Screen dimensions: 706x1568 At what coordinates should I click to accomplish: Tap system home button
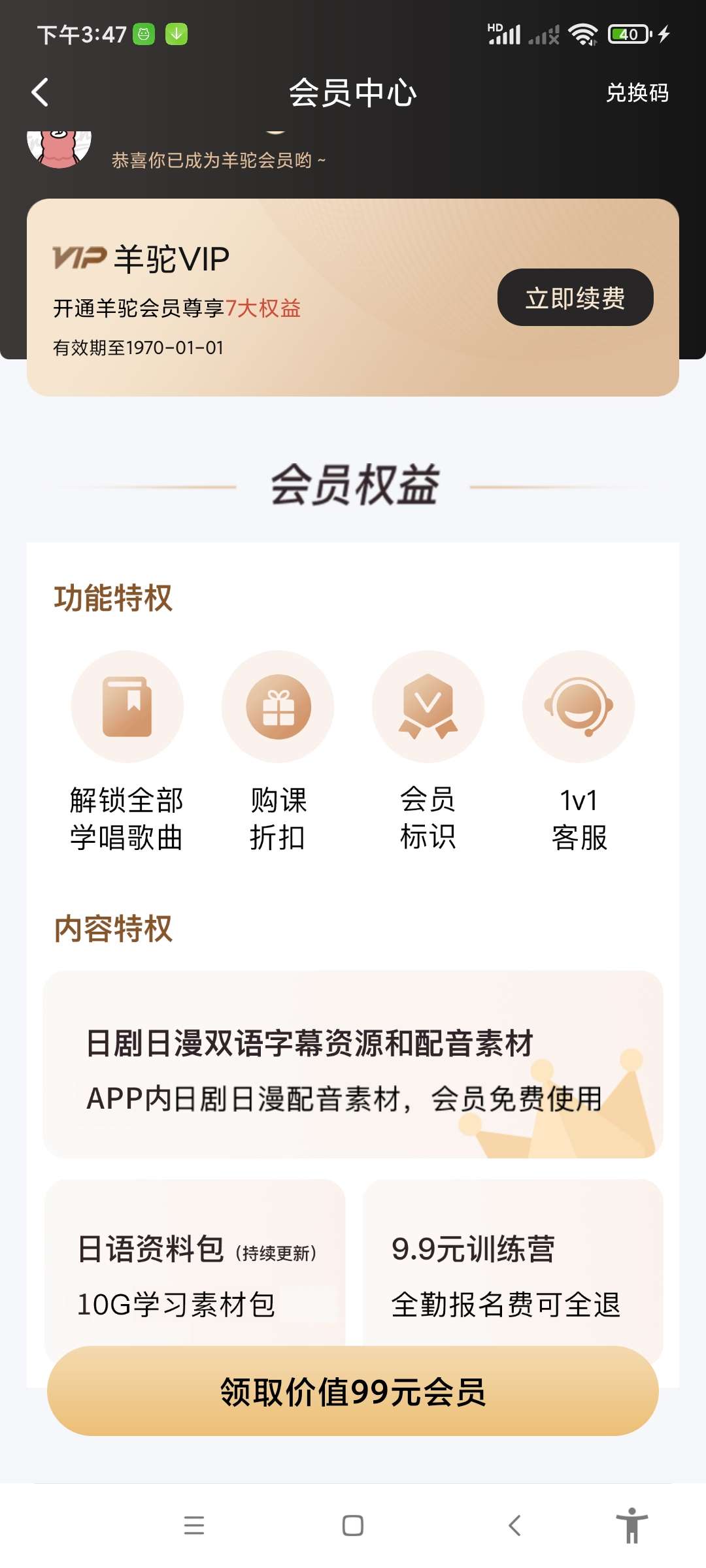(x=353, y=1526)
